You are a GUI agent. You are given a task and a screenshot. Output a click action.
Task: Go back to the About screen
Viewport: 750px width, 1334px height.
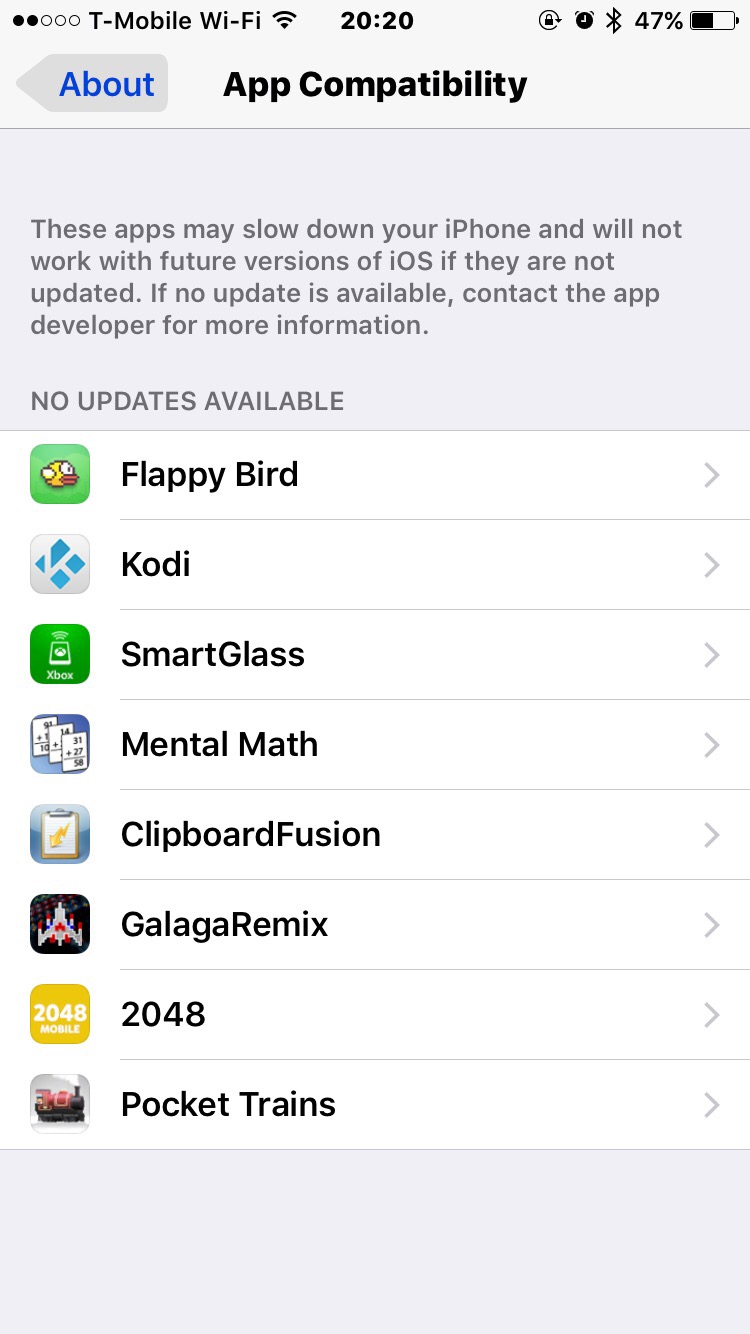pos(93,84)
